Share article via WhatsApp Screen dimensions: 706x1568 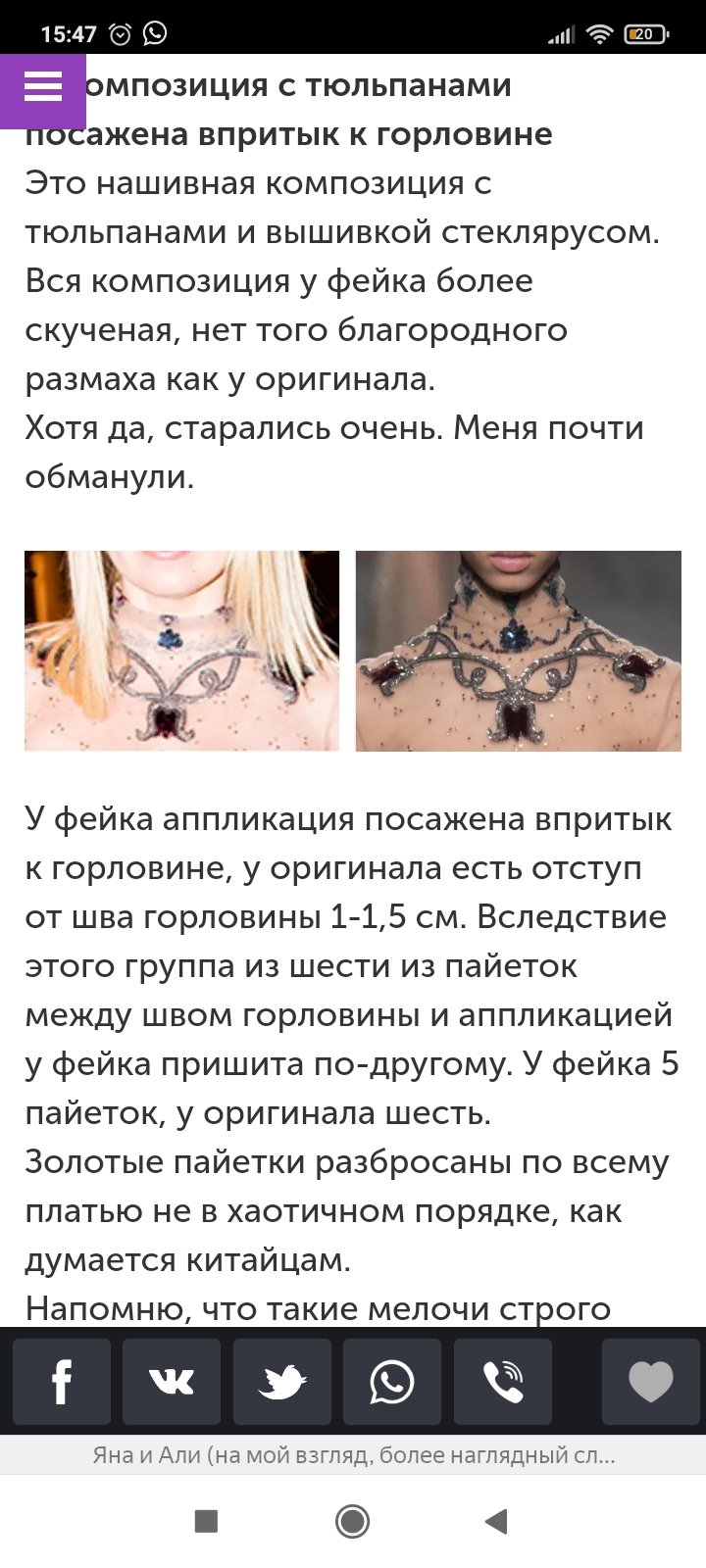click(392, 1382)
